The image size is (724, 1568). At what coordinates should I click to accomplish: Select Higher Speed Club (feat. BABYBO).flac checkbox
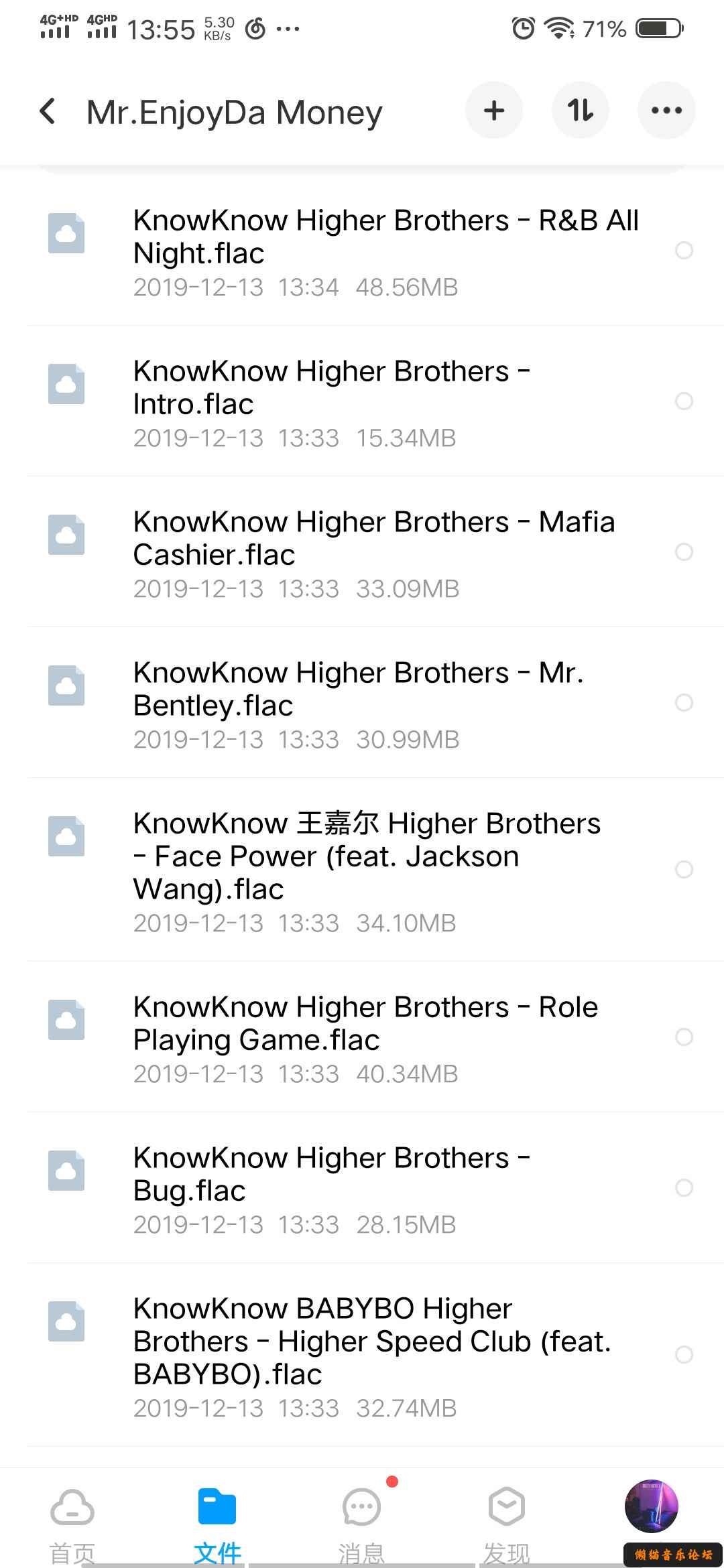click(x=684, y=1355)
